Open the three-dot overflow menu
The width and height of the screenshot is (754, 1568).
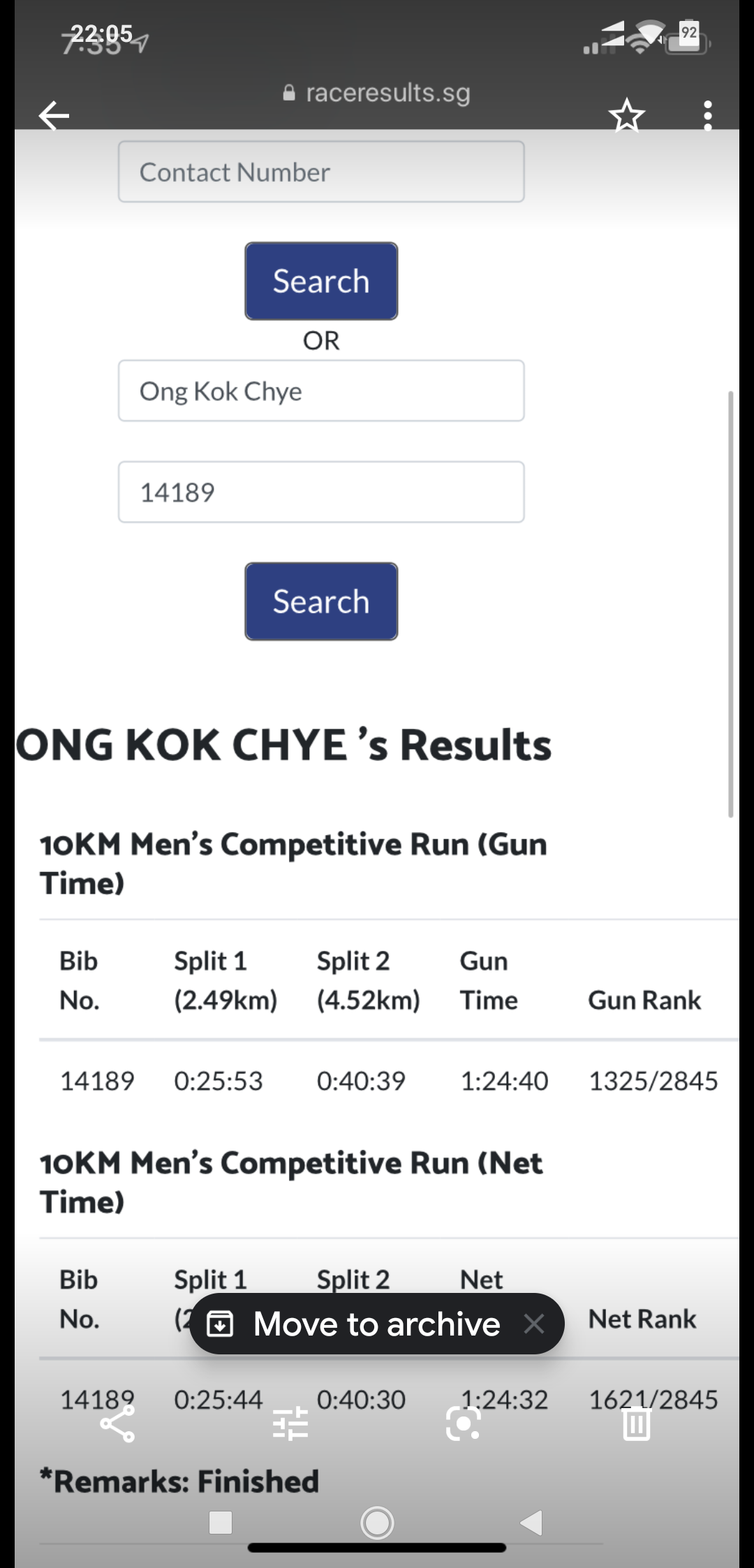[708, 115]
